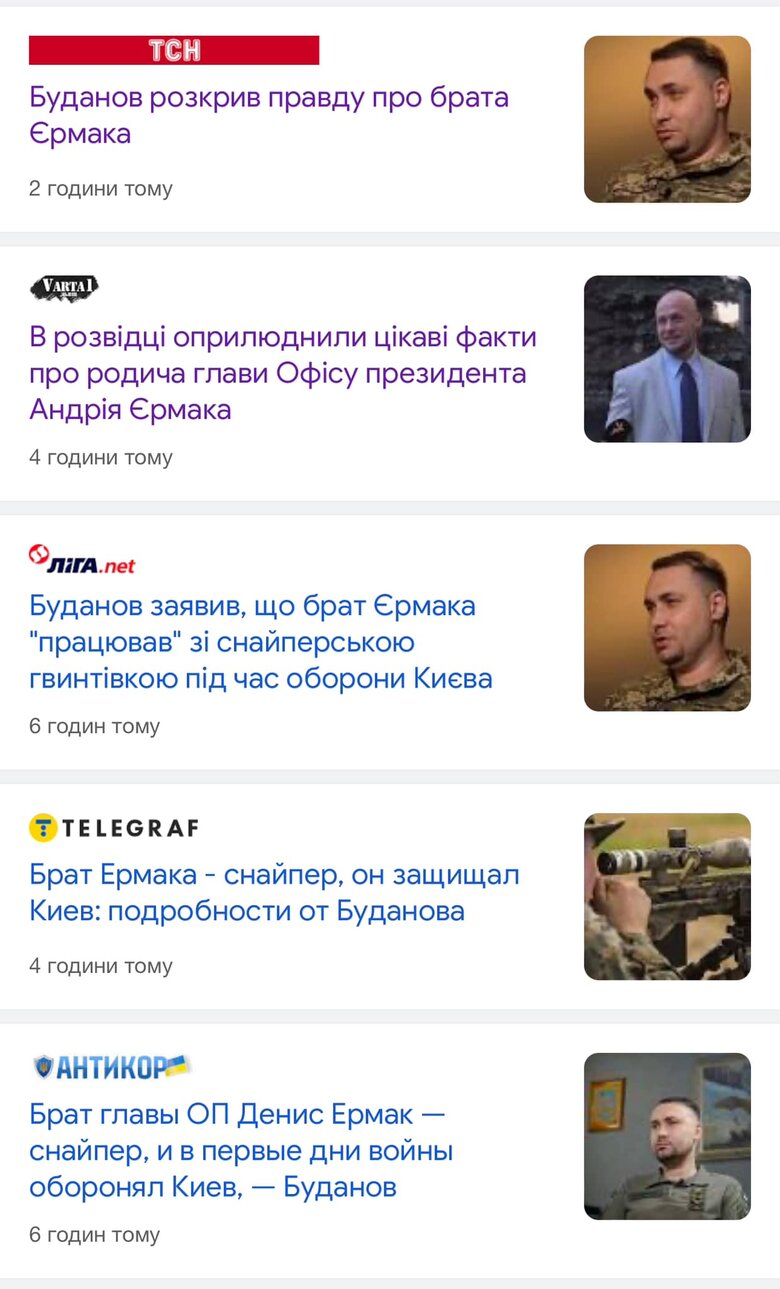Click the '6 годин тому' timestamp under ЛІГА.net article
Image resolution: width=780 pixels, height=1289 pixels.
coord(95,727)
